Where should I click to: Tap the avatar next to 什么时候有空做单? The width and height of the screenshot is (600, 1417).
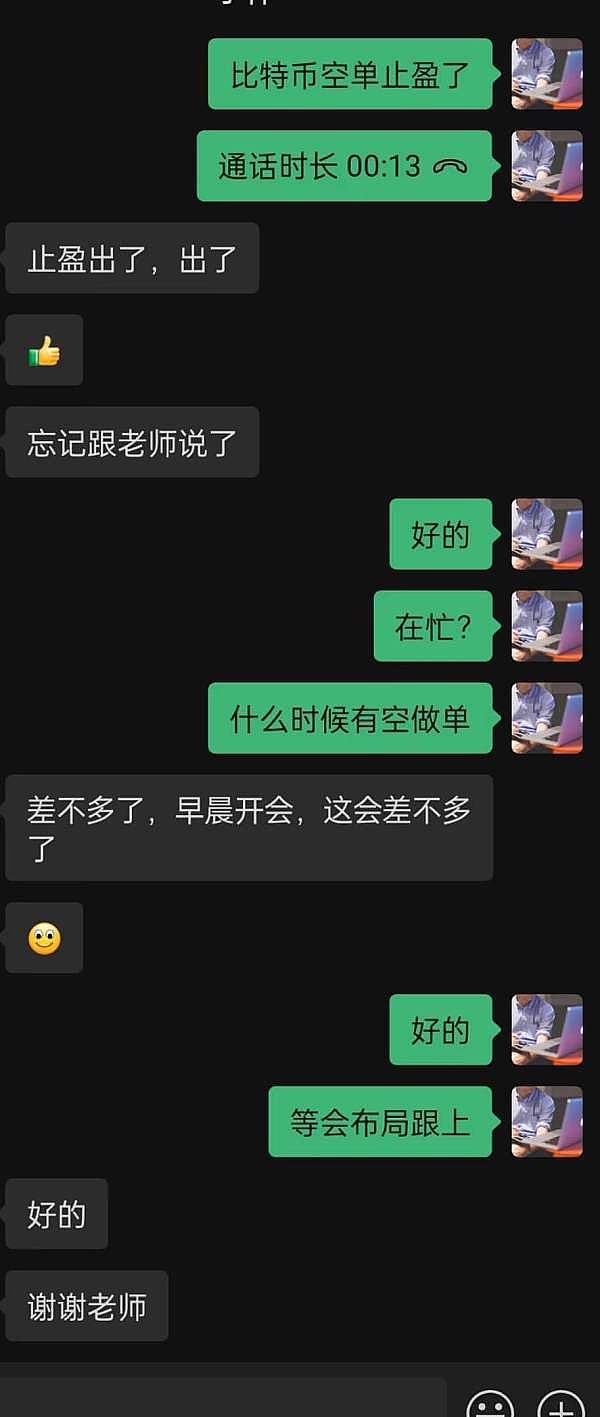[x=547, y=718]
